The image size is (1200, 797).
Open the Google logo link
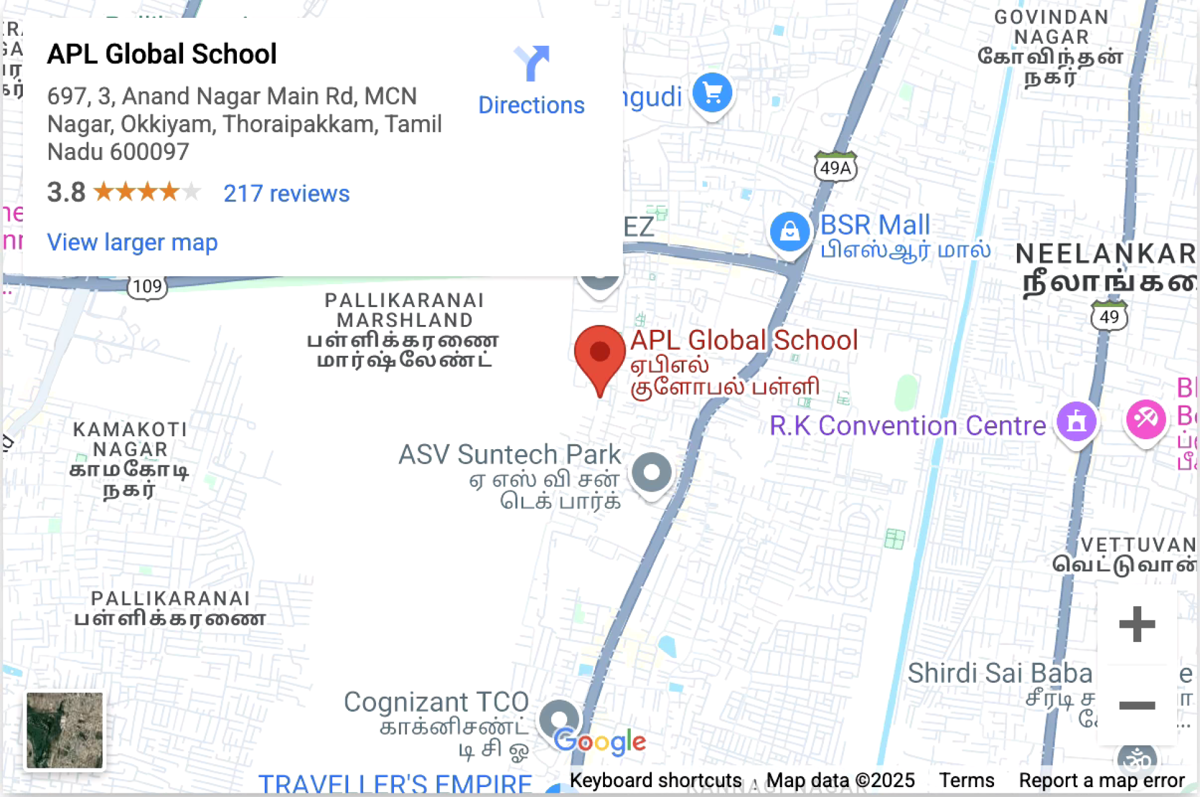click(x=599, y=742)
